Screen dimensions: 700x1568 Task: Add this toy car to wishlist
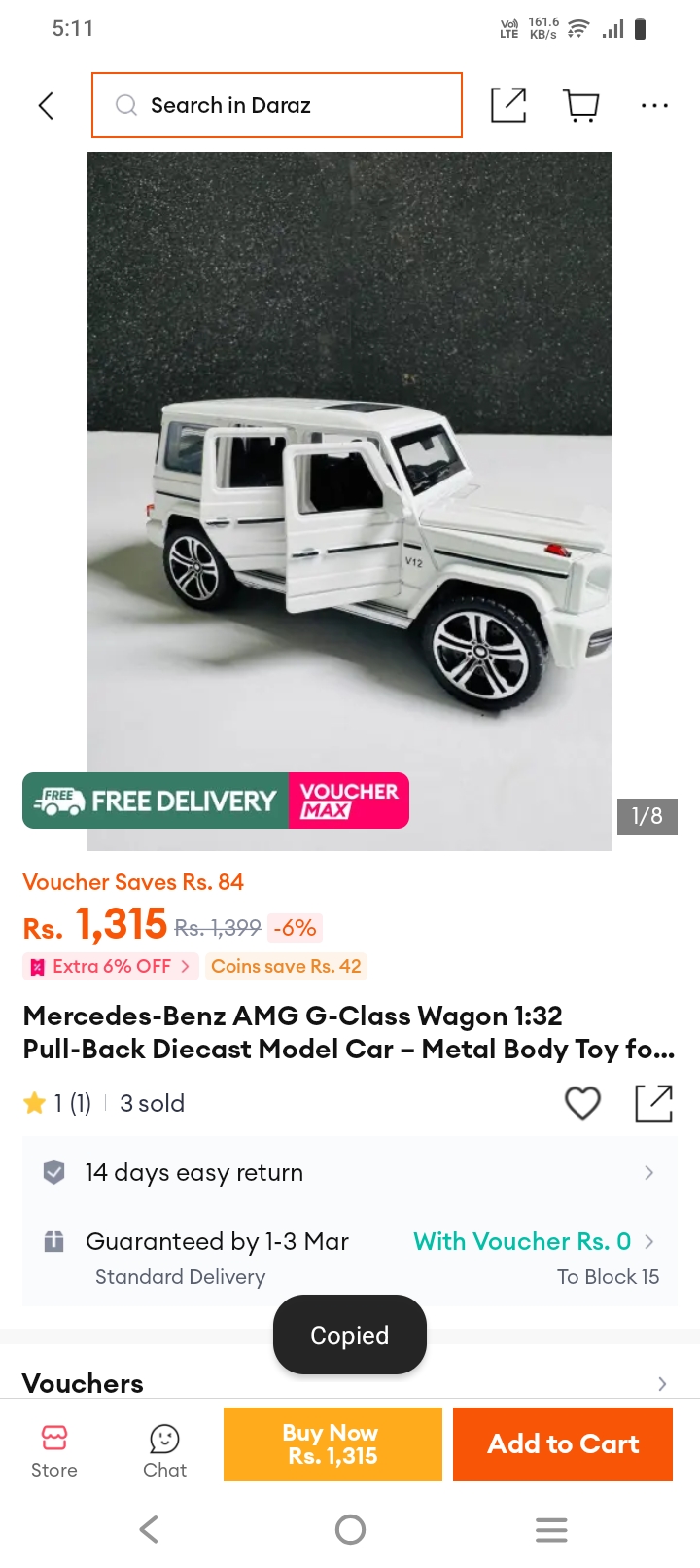click(582, 1103)
